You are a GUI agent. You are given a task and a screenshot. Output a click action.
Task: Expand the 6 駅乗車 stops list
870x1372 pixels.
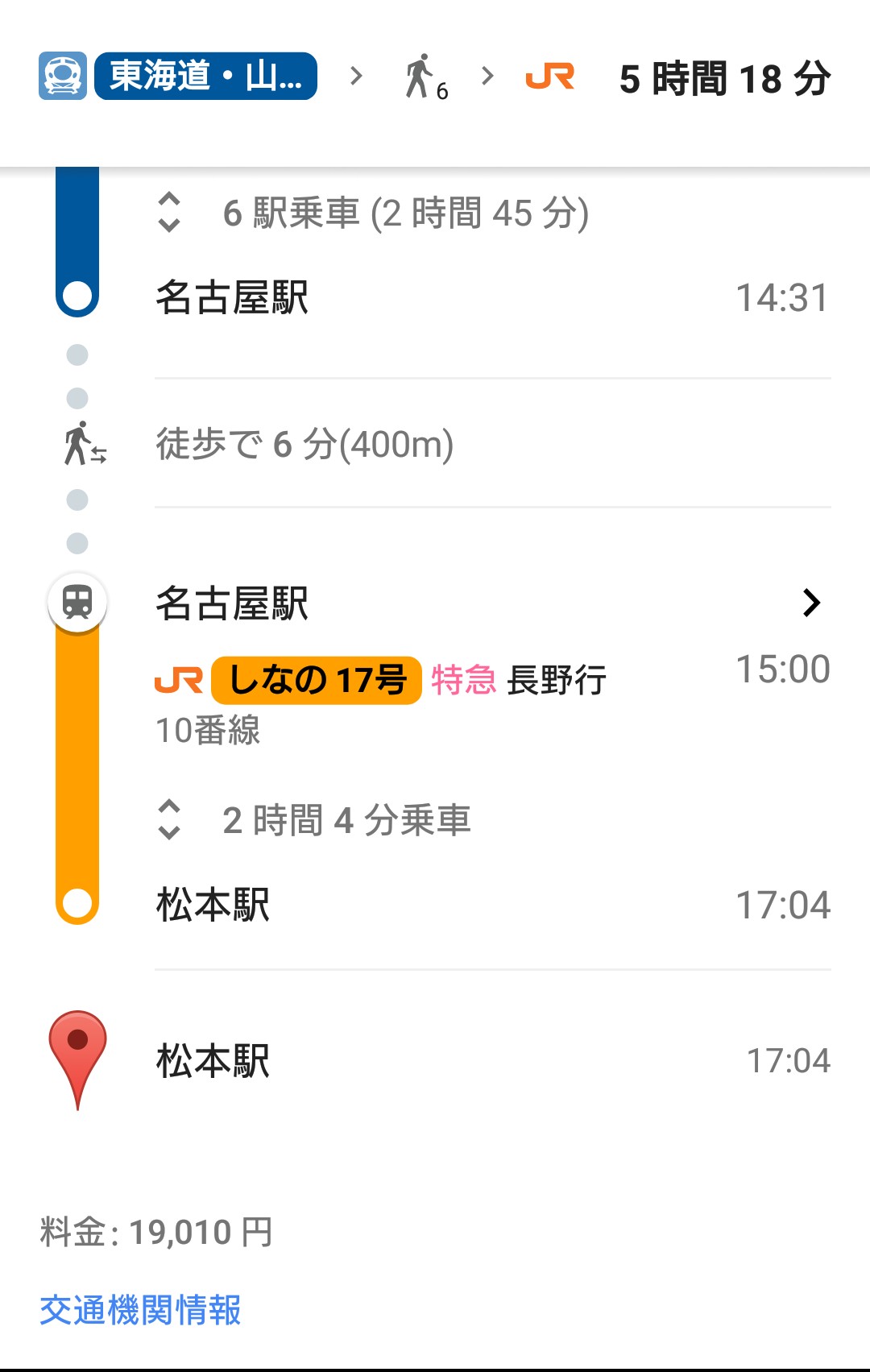pyautogui.click(x=169, y=213)
